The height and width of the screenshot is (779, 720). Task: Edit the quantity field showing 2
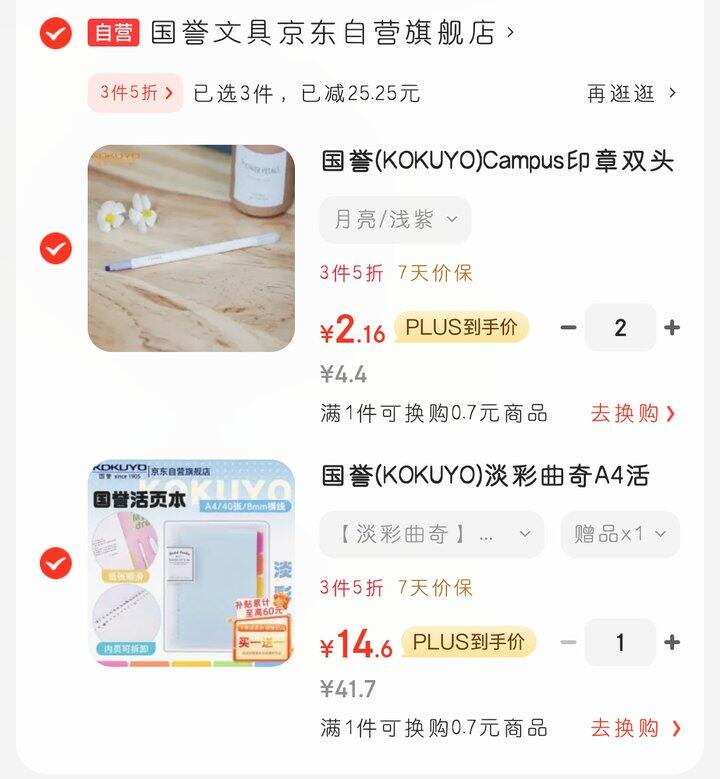(620, 327)
